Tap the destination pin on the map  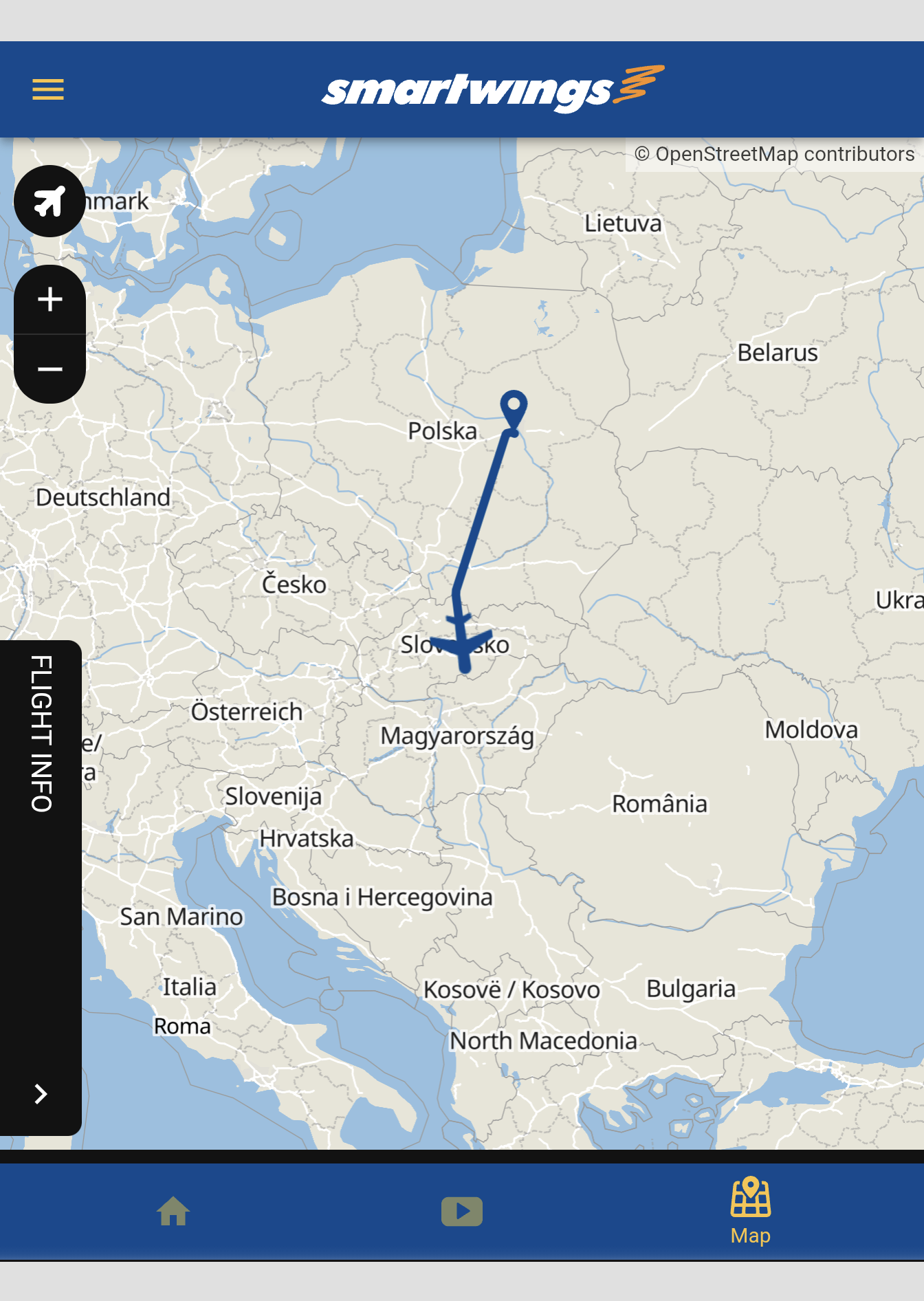point(514,410)
